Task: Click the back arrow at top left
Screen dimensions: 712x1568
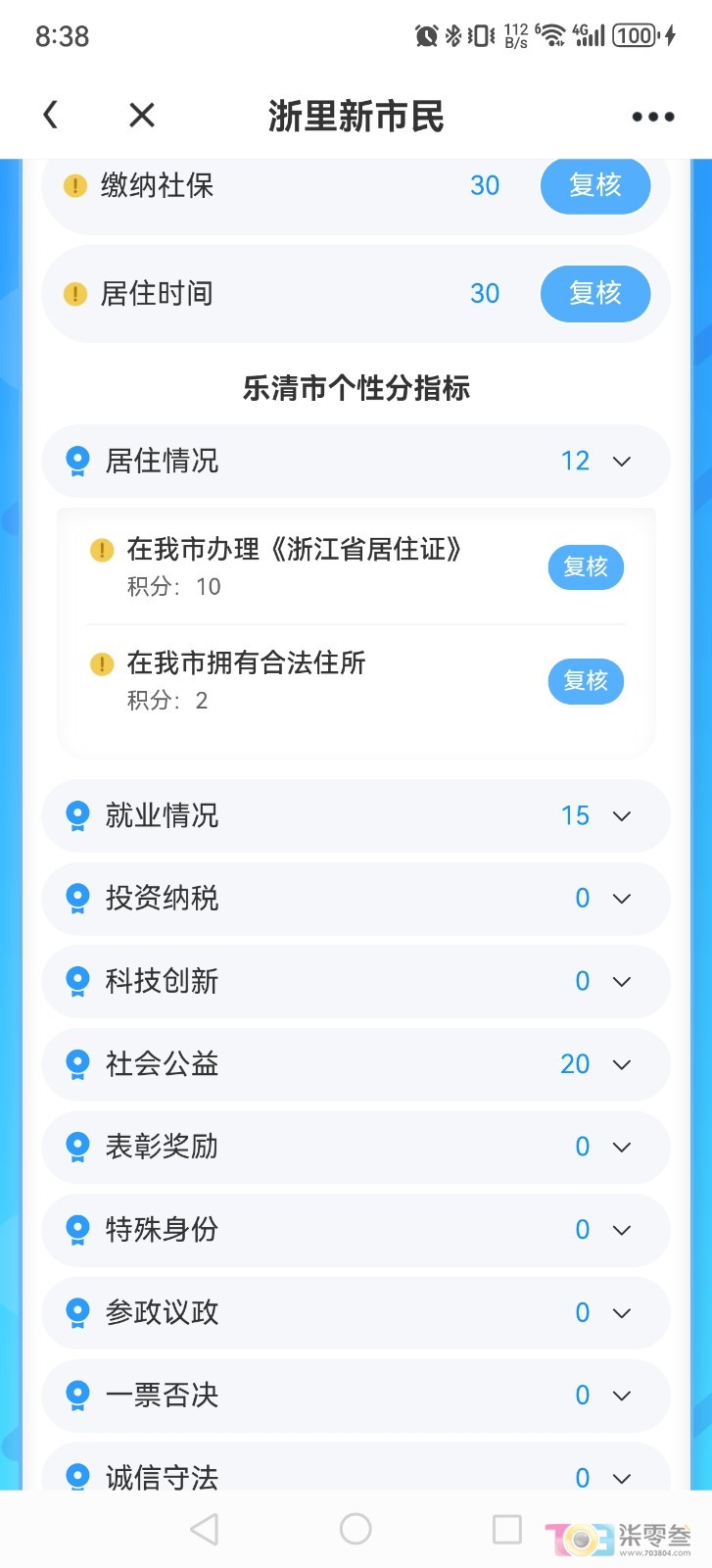Action: pos(50,115)
